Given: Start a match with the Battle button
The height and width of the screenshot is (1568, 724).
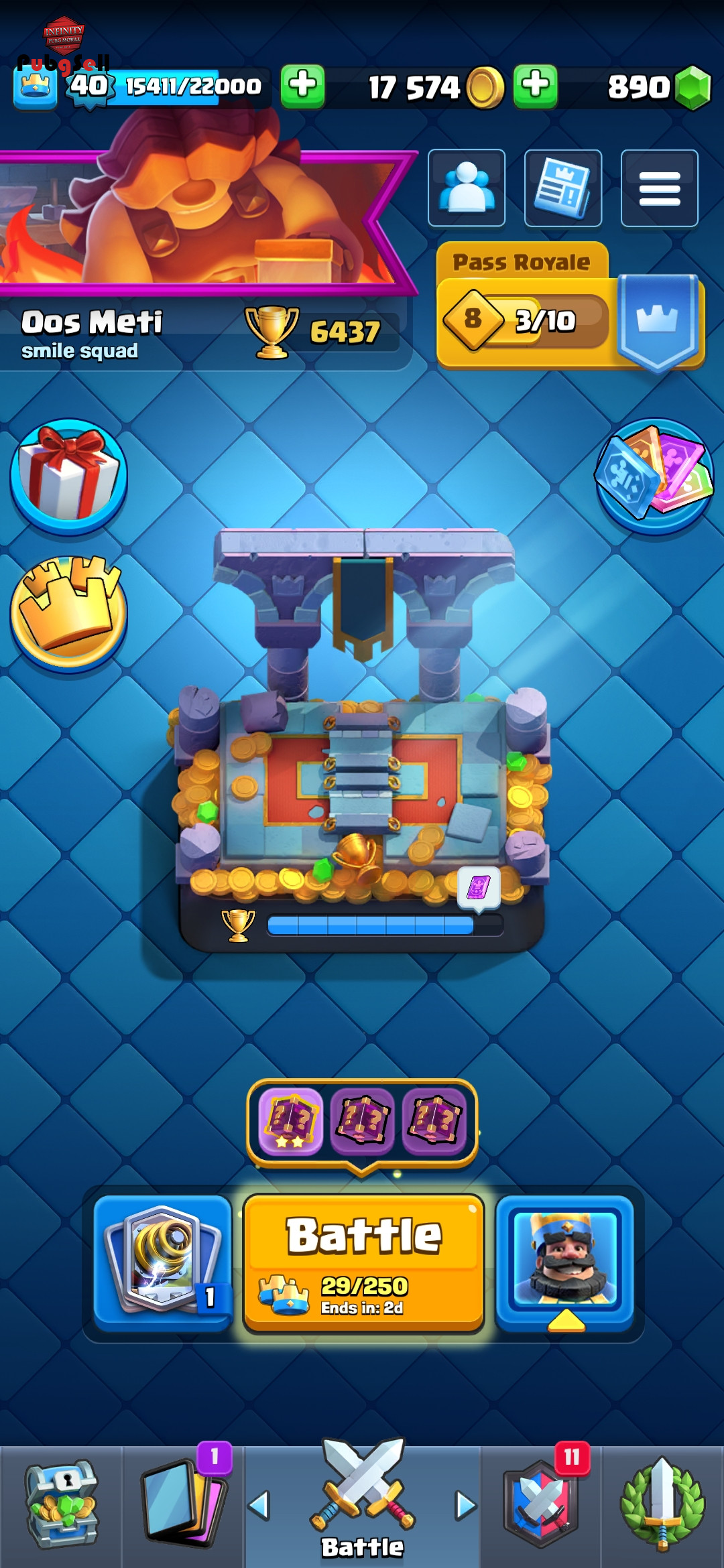Looking at the screenshot, I should pos(363,1263).
